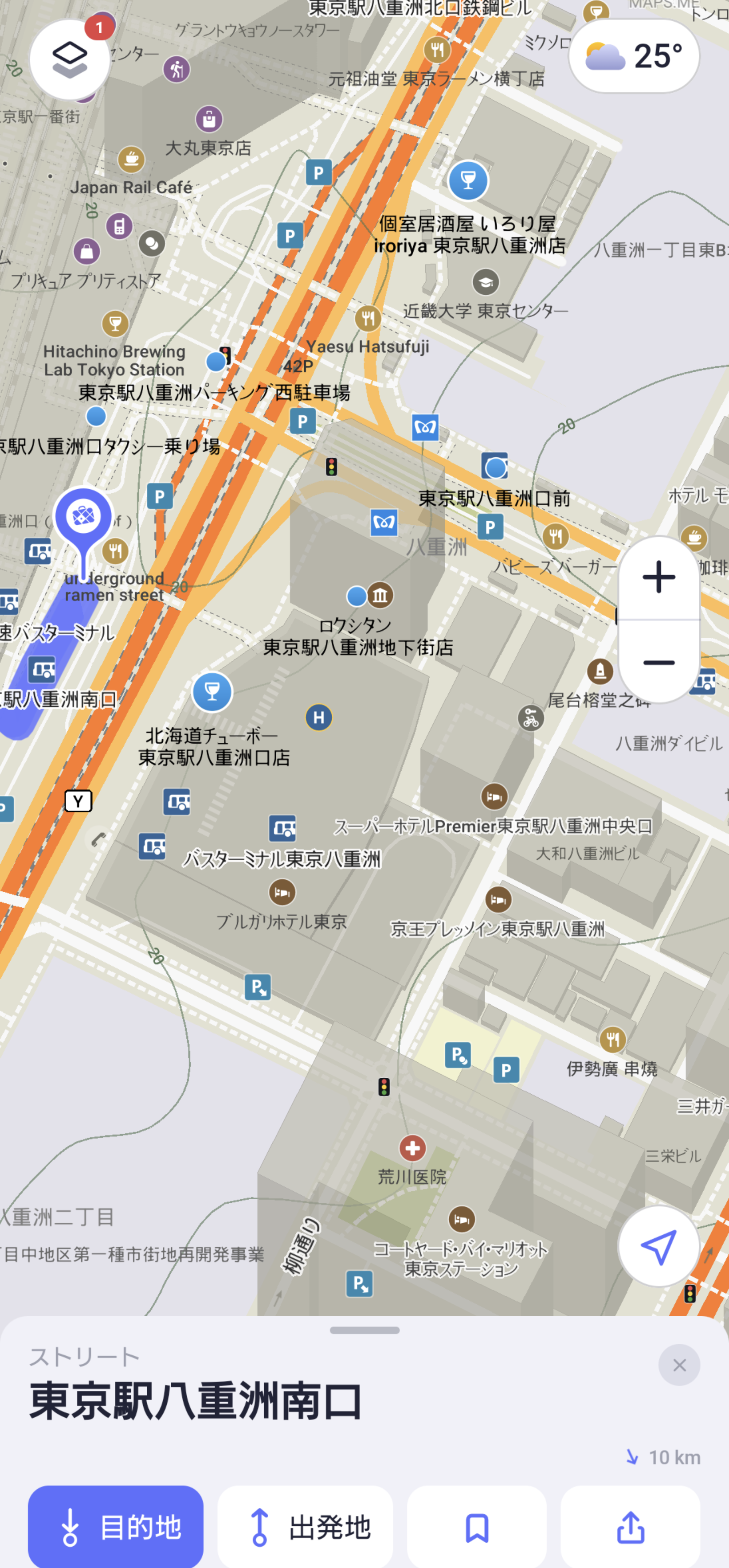
Task: Zoom in with the plus button
Action: point(658,577)
